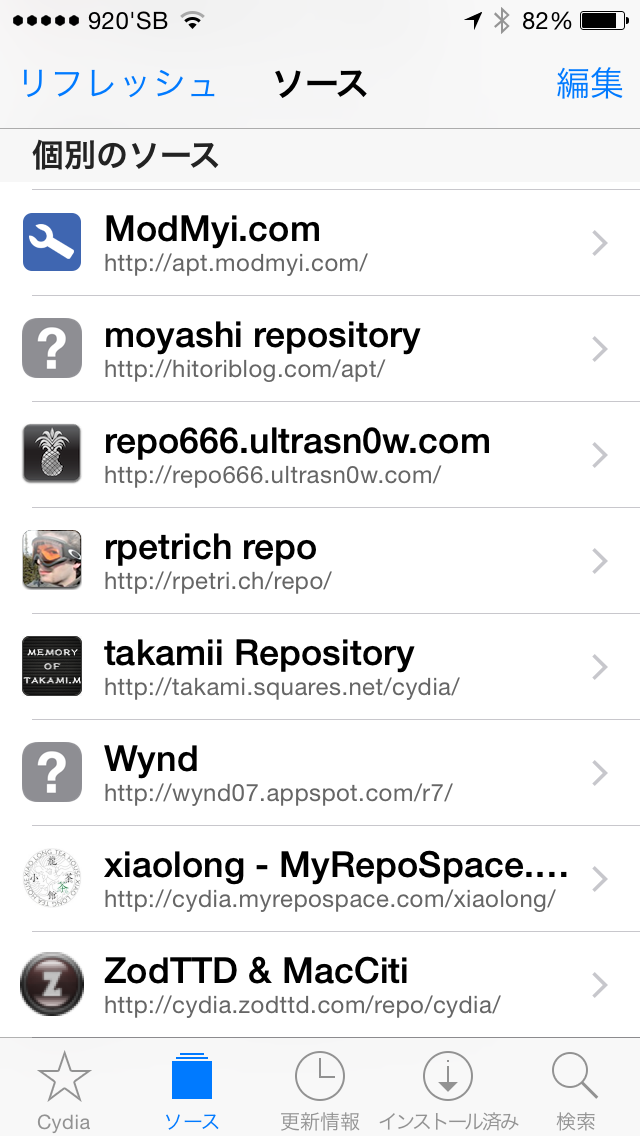Open the rpetrich repo source

pyautogui.click(x=320, y=560)
